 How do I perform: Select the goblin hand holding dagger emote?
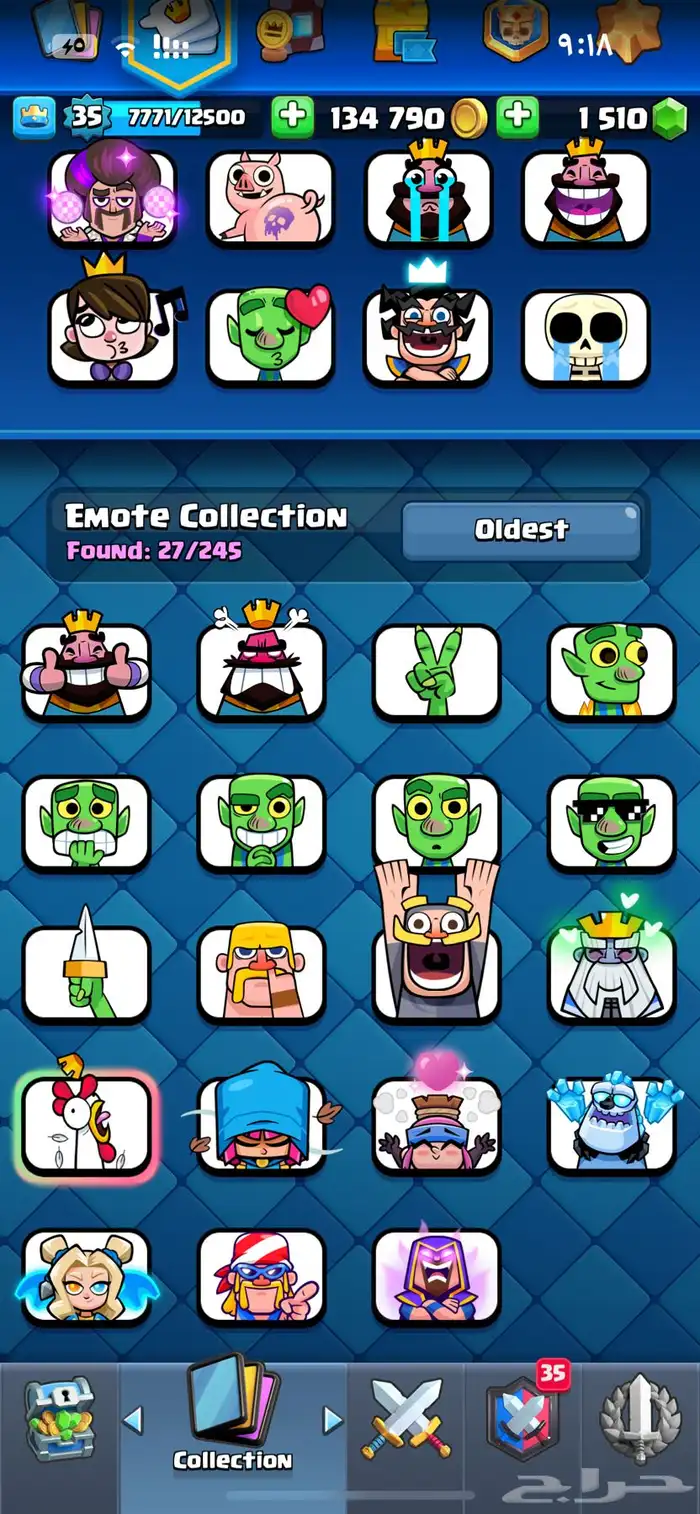[86, 973]
